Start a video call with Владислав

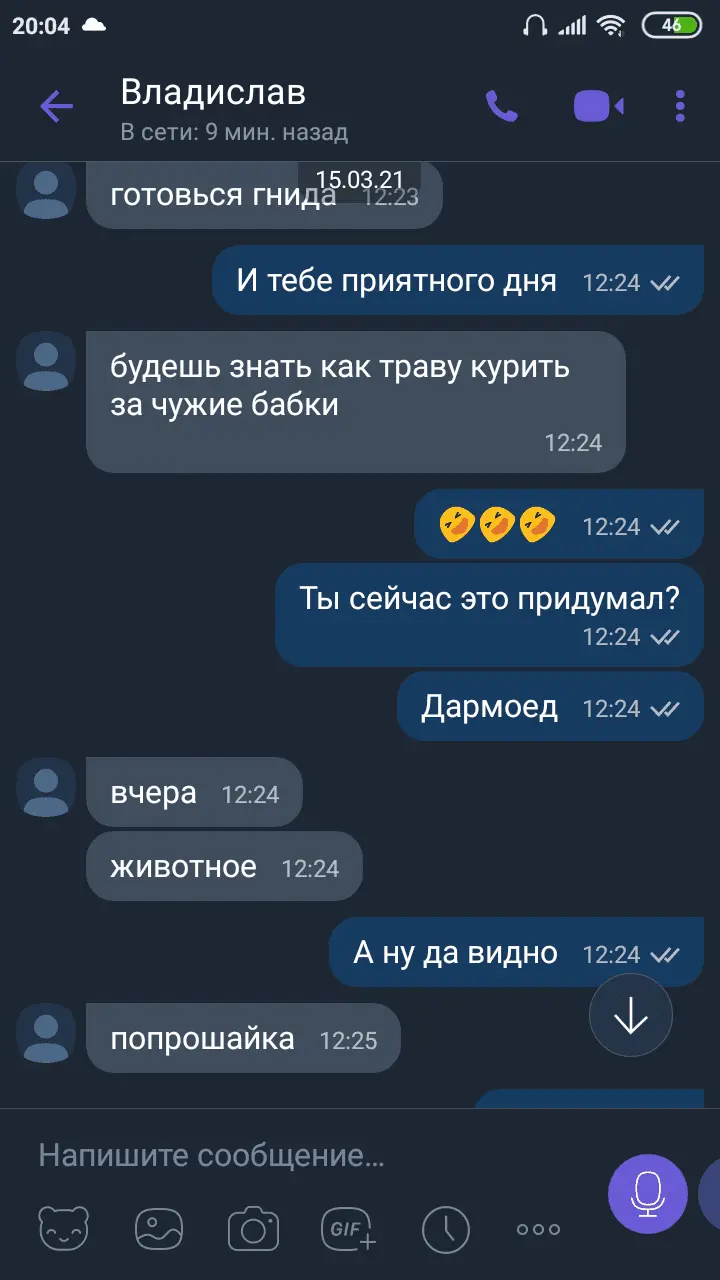click(598, 106)
